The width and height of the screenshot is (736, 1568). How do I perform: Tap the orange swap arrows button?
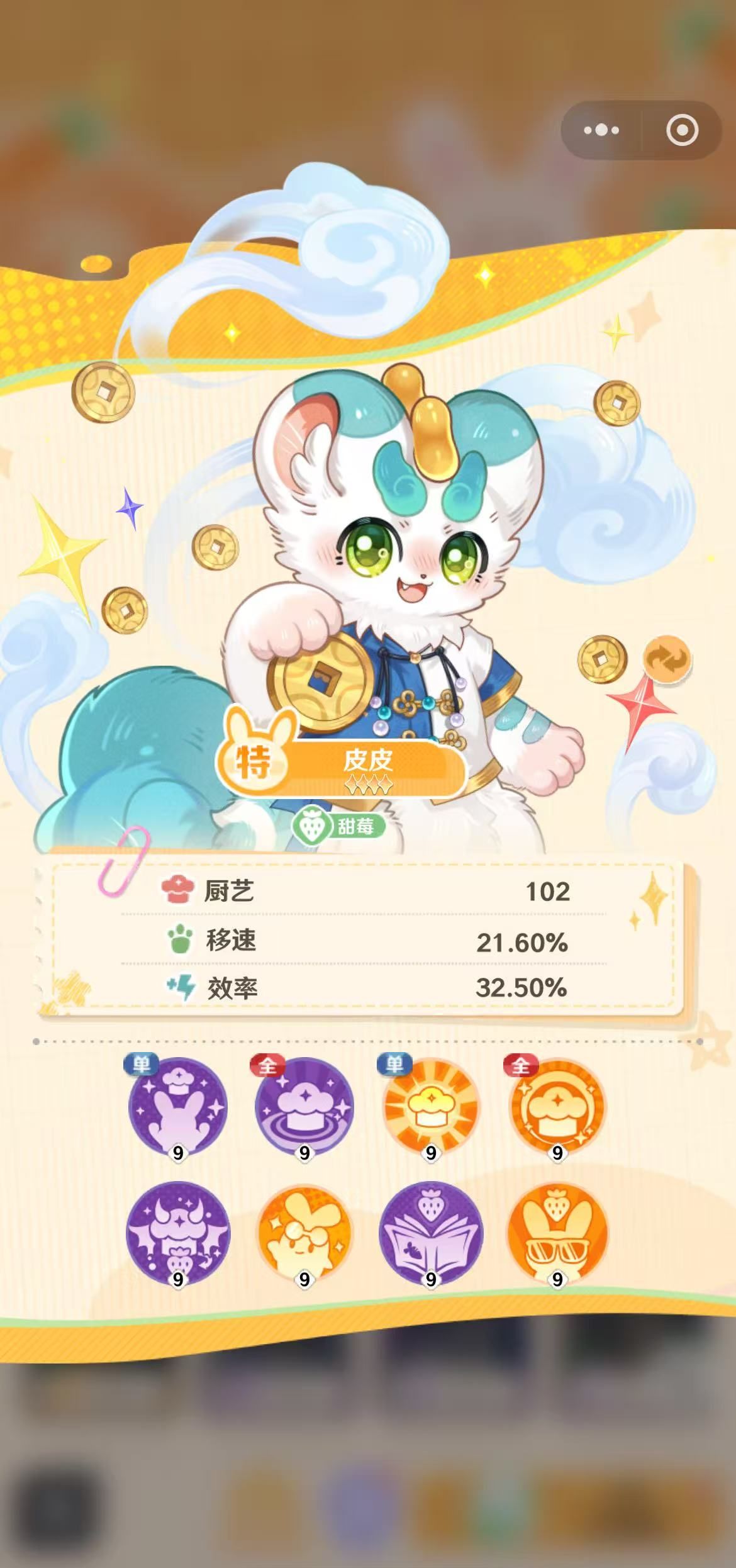pos(667,660)
